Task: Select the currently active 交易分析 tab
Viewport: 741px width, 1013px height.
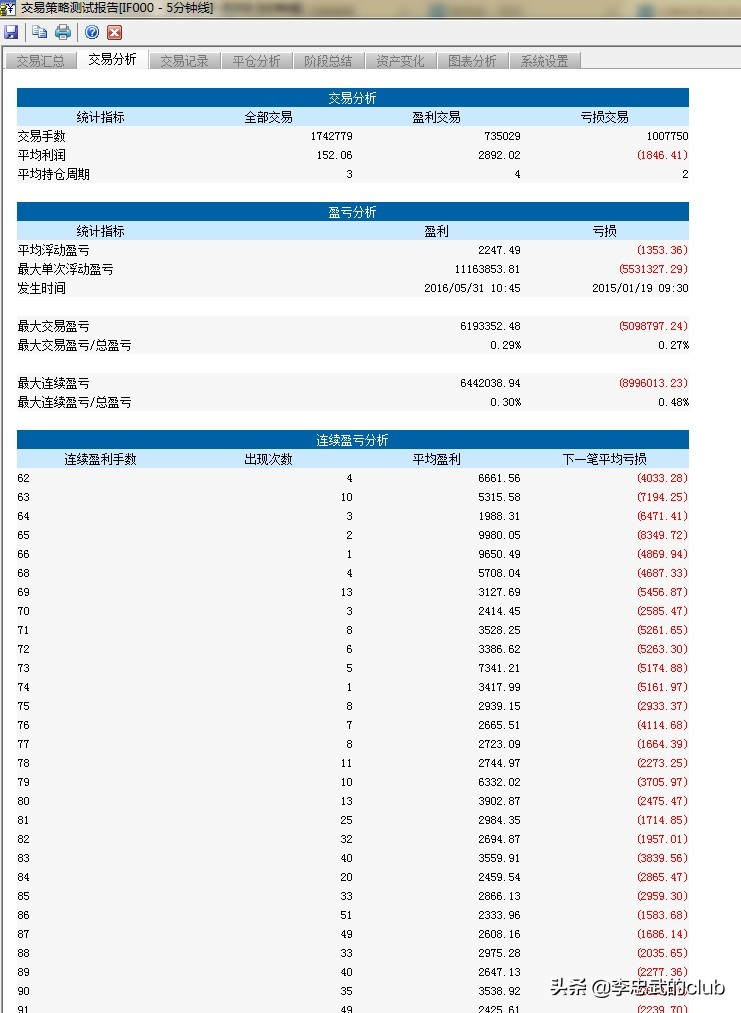Action: (x=112, y=58)
